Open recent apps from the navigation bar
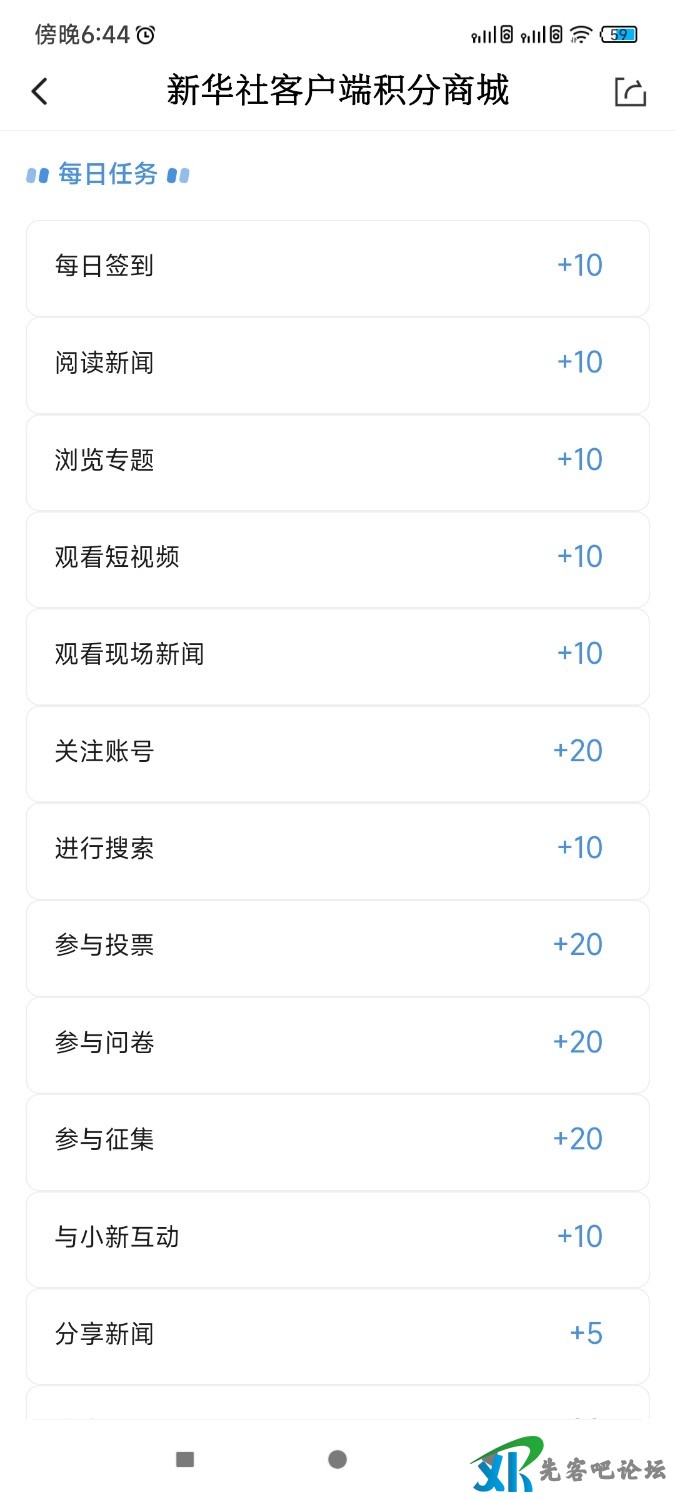 pos(185,1460)
